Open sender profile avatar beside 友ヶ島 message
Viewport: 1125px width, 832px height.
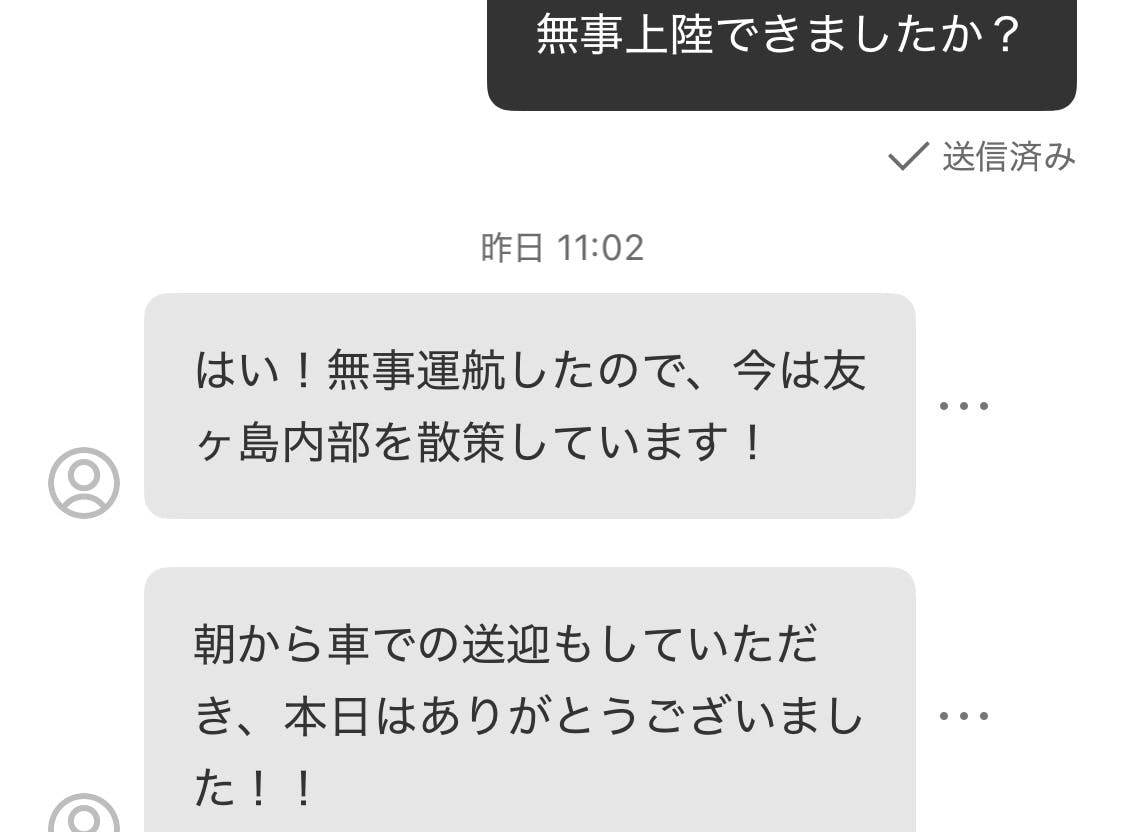tap(84, 483)
